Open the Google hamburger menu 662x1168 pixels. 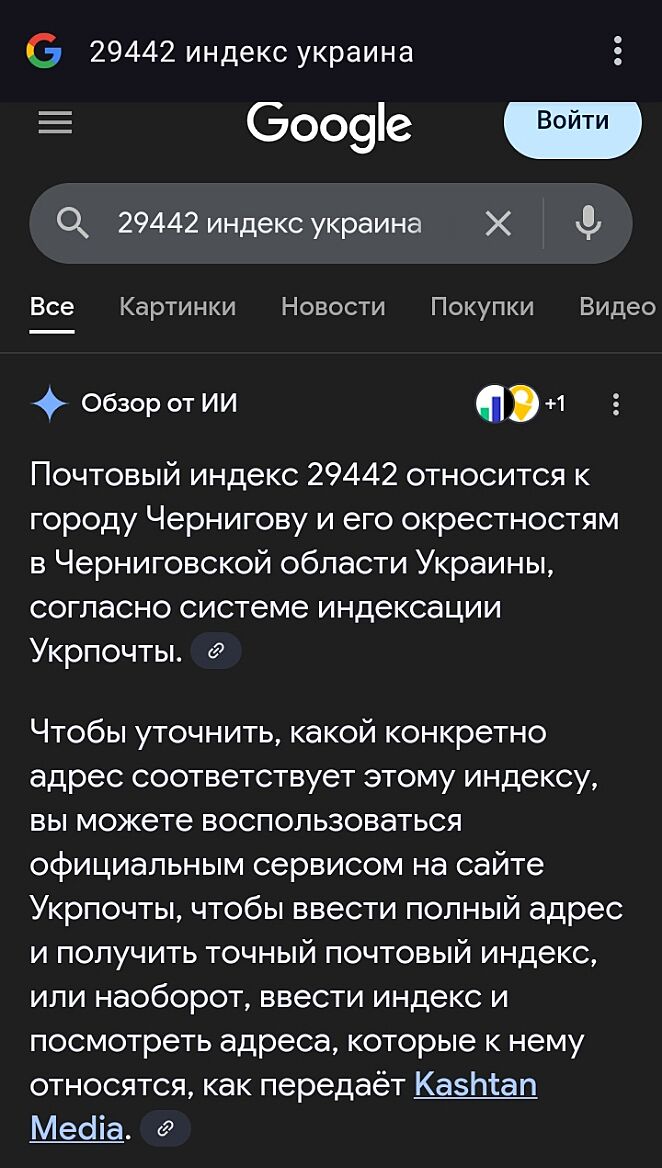click(x=55, y=123)
